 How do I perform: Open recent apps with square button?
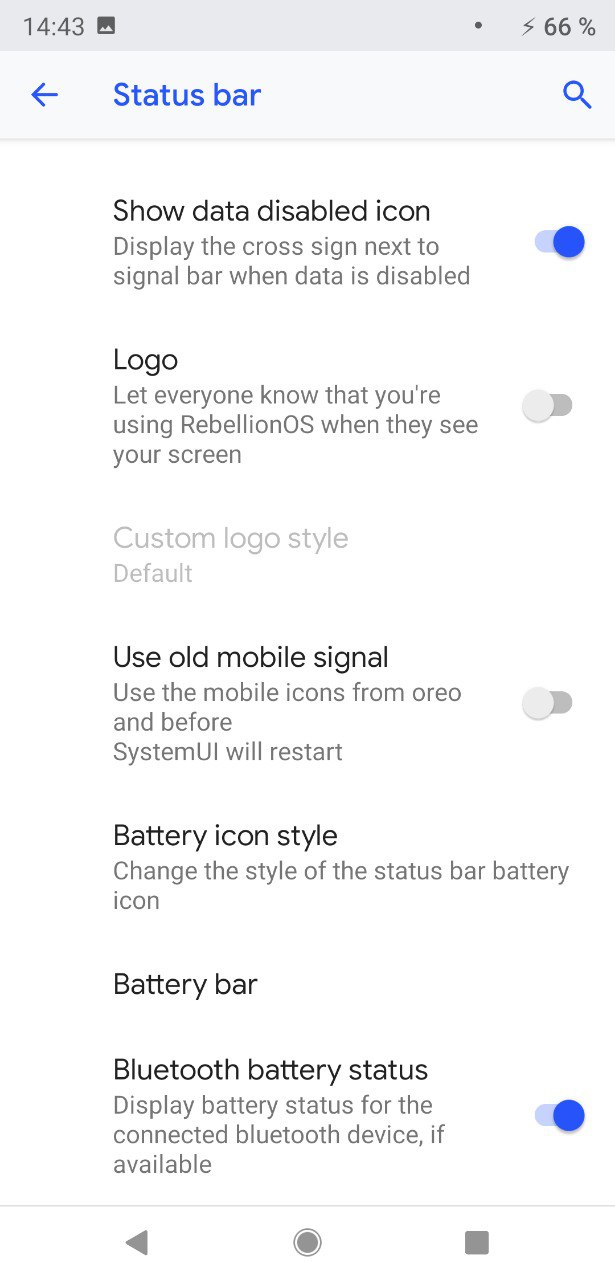[477, 1242]
